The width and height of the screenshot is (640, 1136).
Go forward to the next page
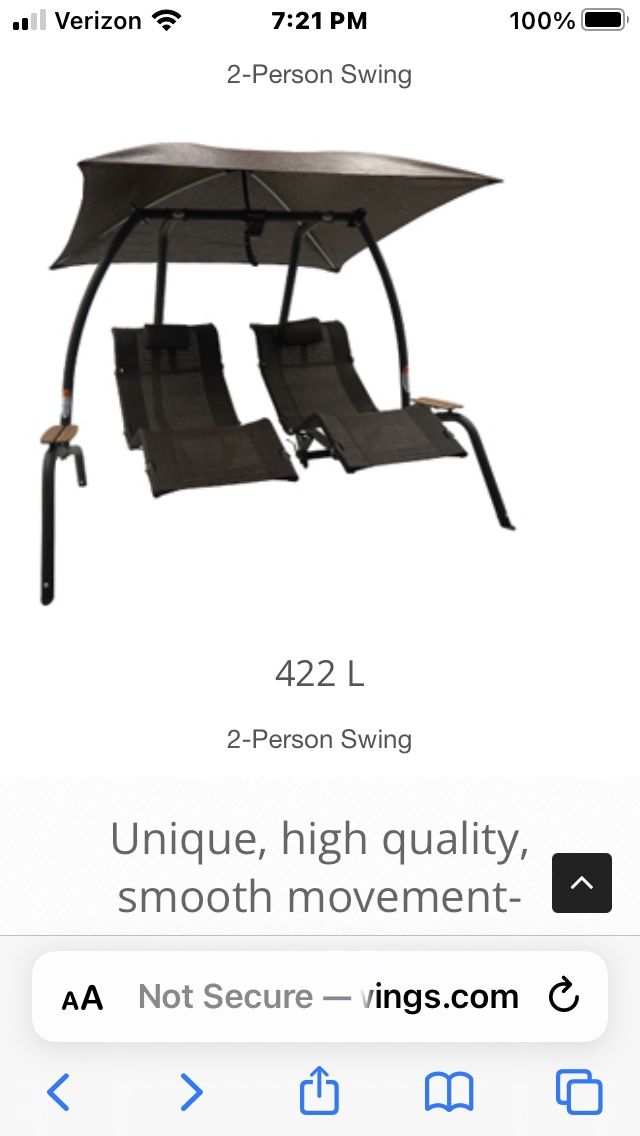coord(191,1092)
